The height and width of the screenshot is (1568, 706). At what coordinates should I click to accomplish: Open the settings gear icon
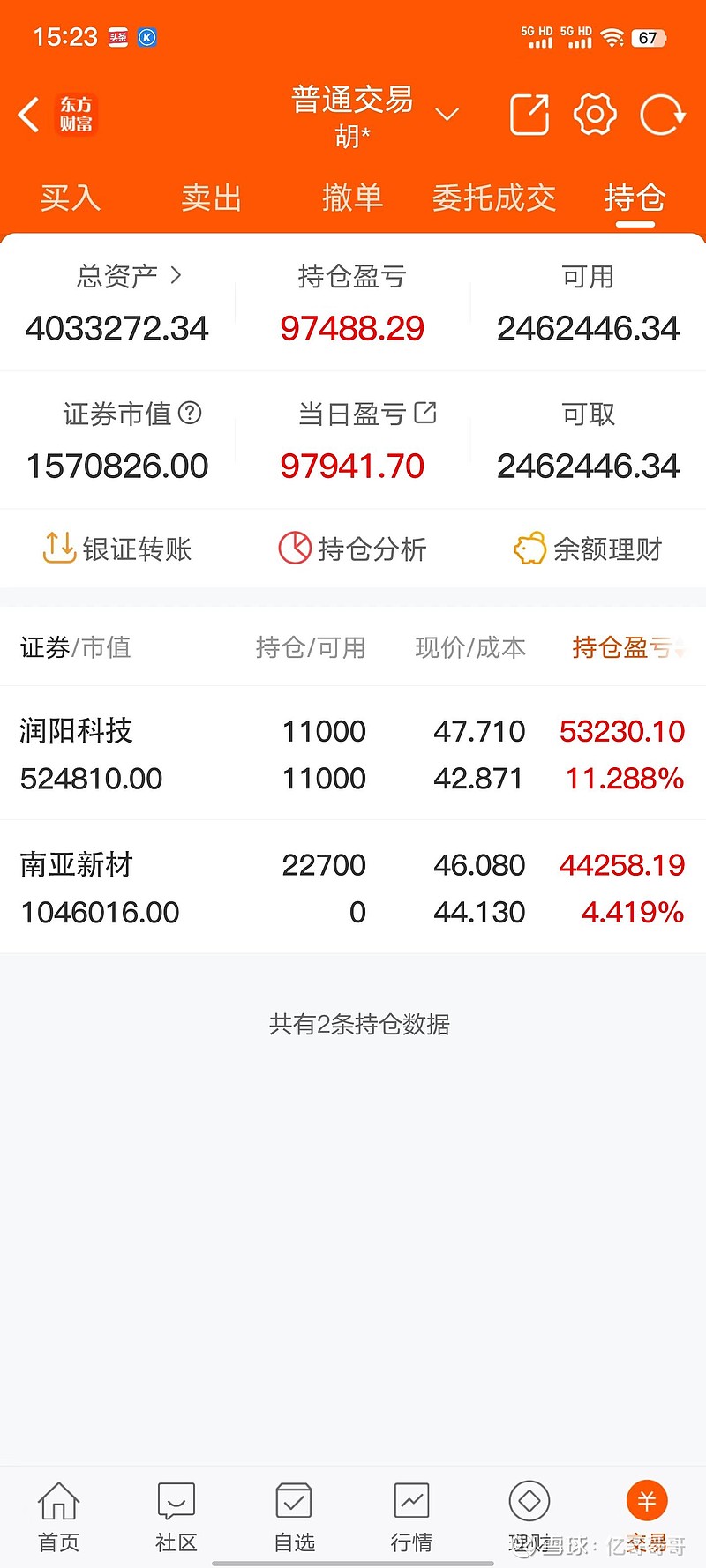pyautogui.click(x=595, y=115)
